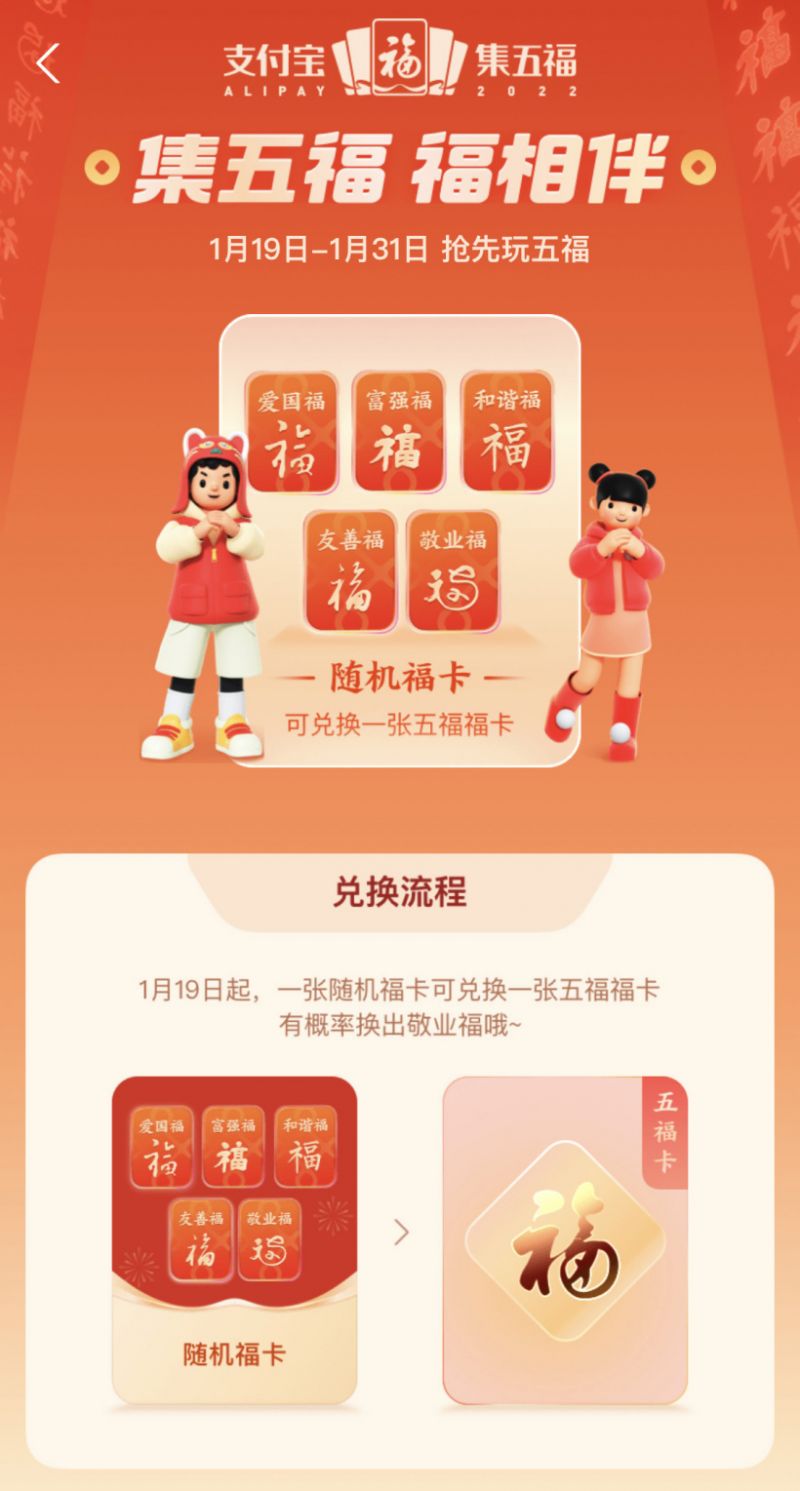Viewport: 800px width, 1491px height.
Task: Tap the boy mascot character
Action: point(208,590)
